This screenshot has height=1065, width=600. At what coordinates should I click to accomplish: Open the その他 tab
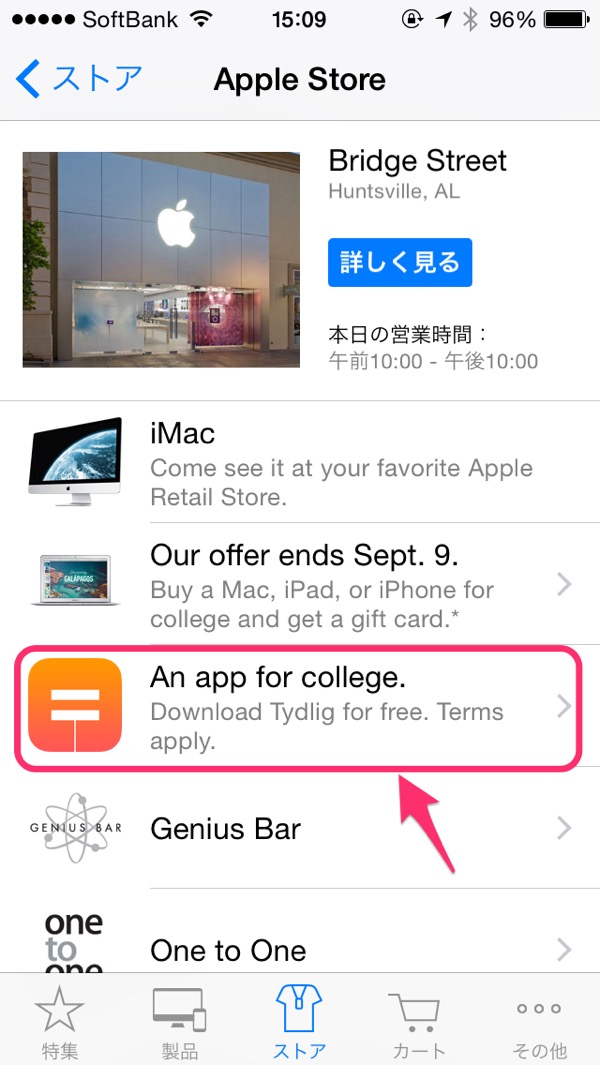(539, 1022)
